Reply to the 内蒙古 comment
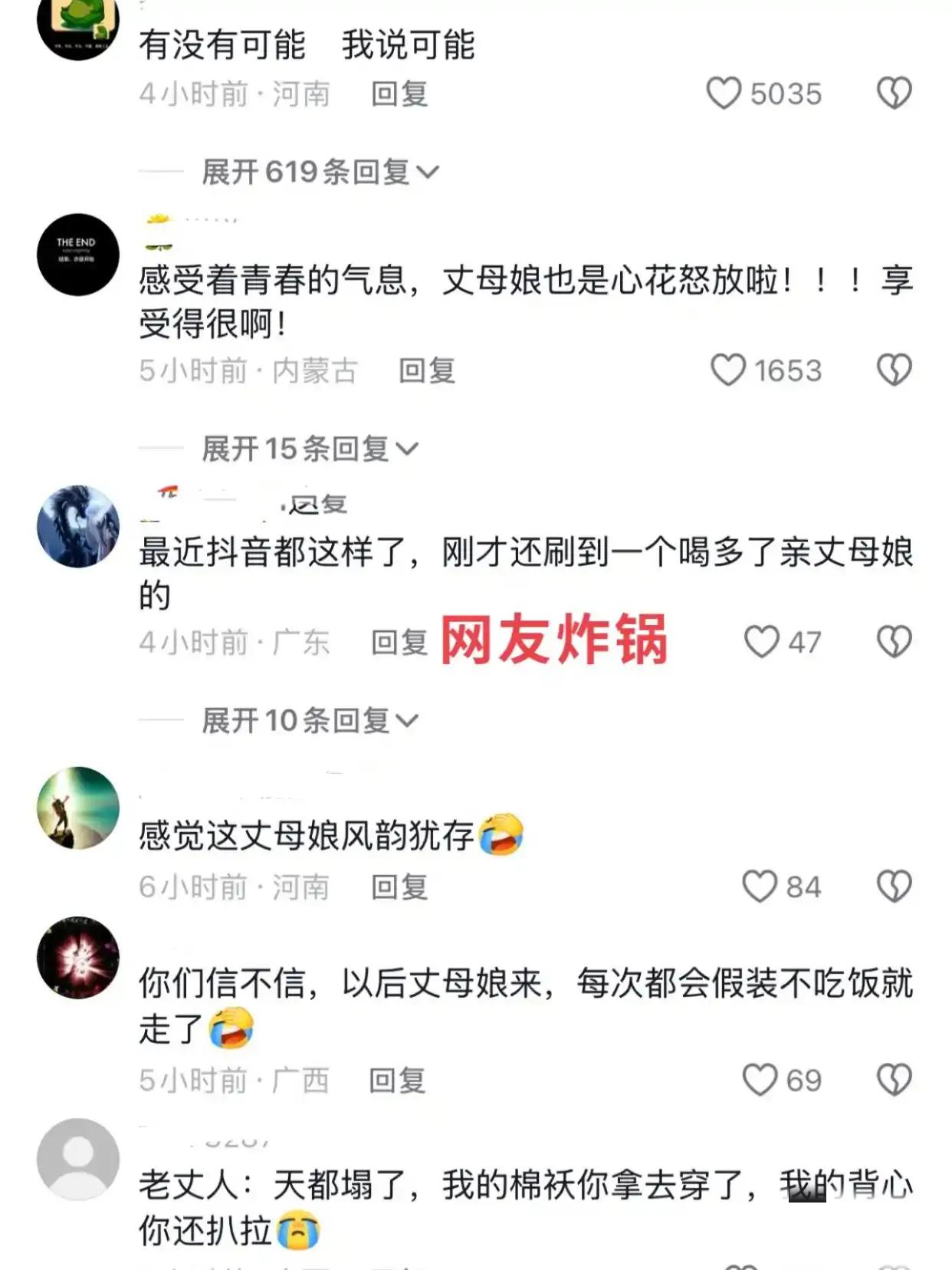 tap(426, 371)
